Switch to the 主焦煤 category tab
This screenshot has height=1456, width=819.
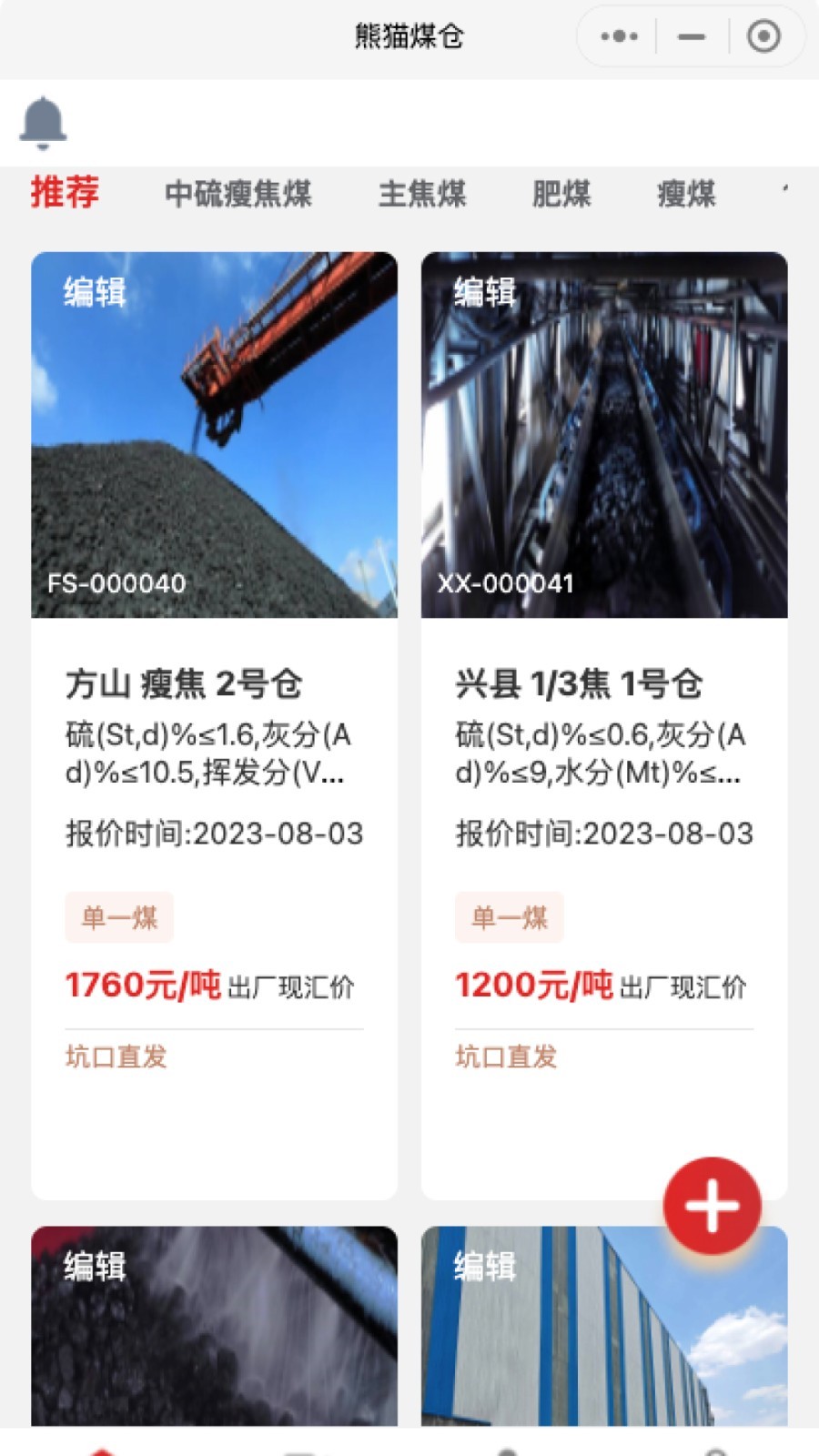tap(422, 194)
